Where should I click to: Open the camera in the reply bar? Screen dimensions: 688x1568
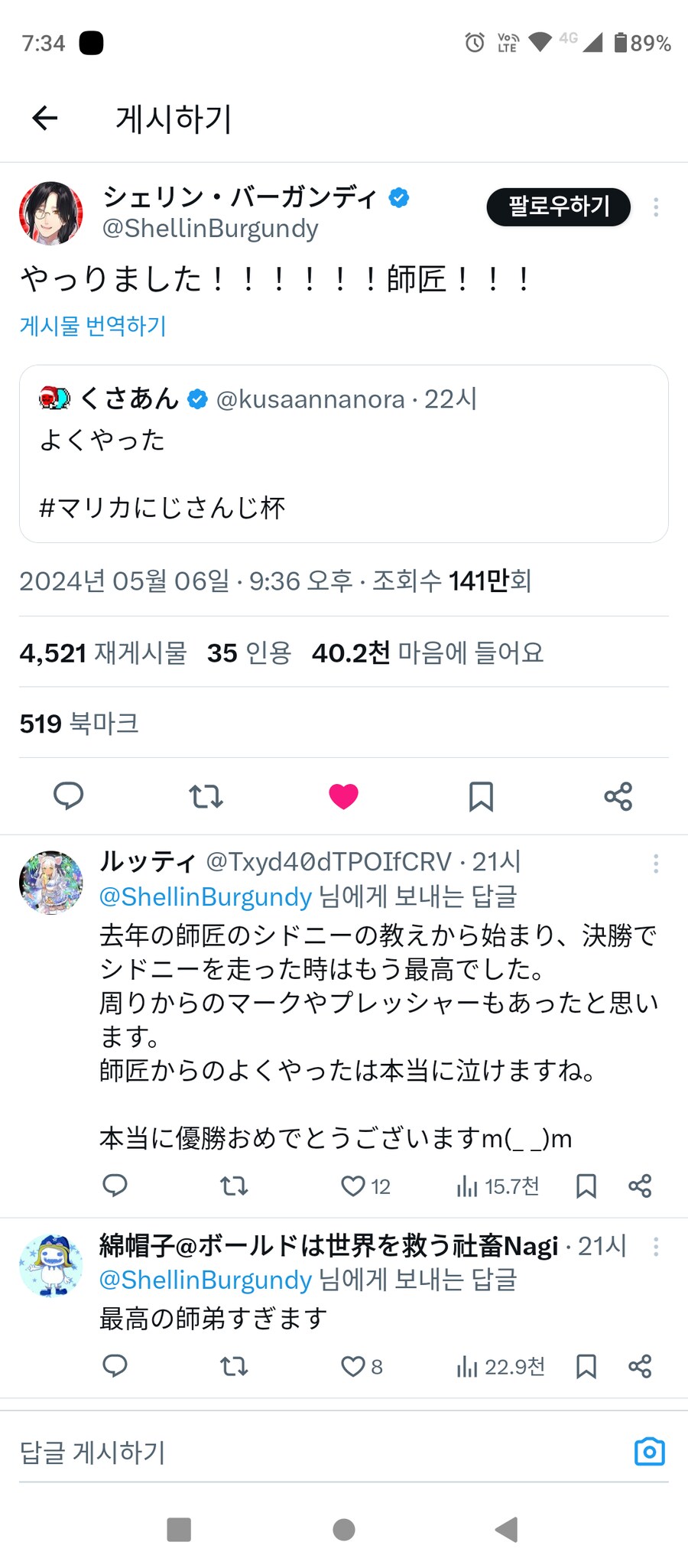(649, 1451)
